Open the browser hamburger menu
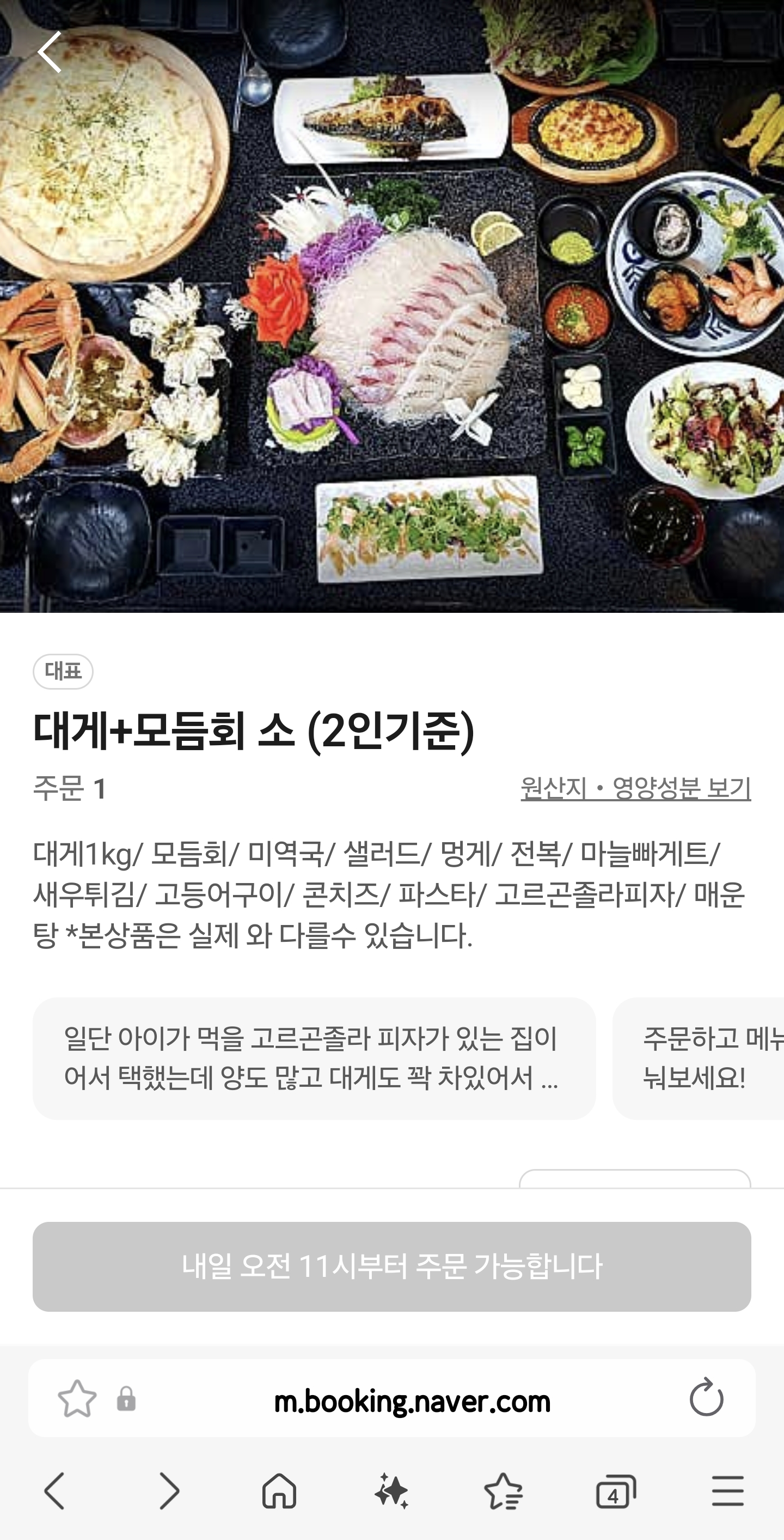 [727, 1490]
